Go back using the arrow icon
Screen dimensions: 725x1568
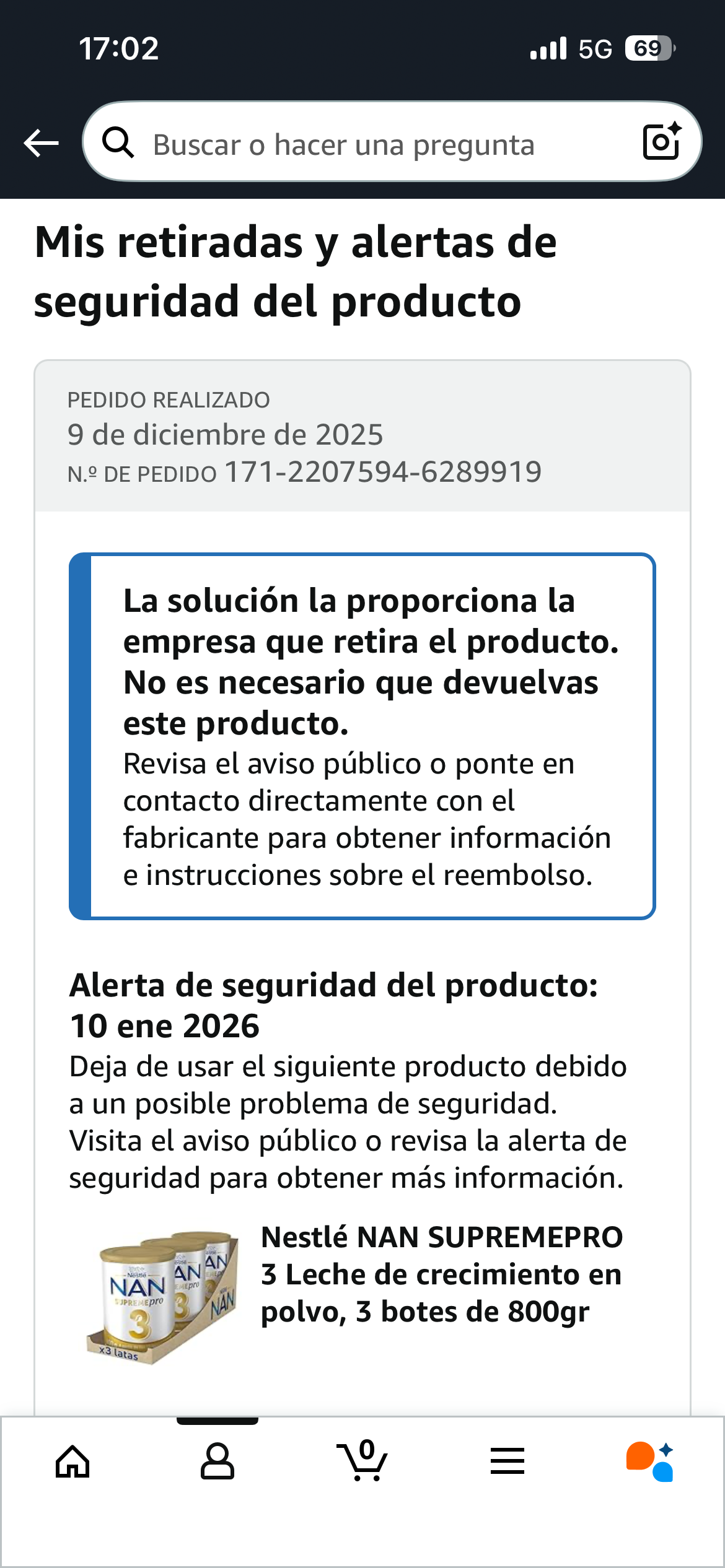[41, 143]
